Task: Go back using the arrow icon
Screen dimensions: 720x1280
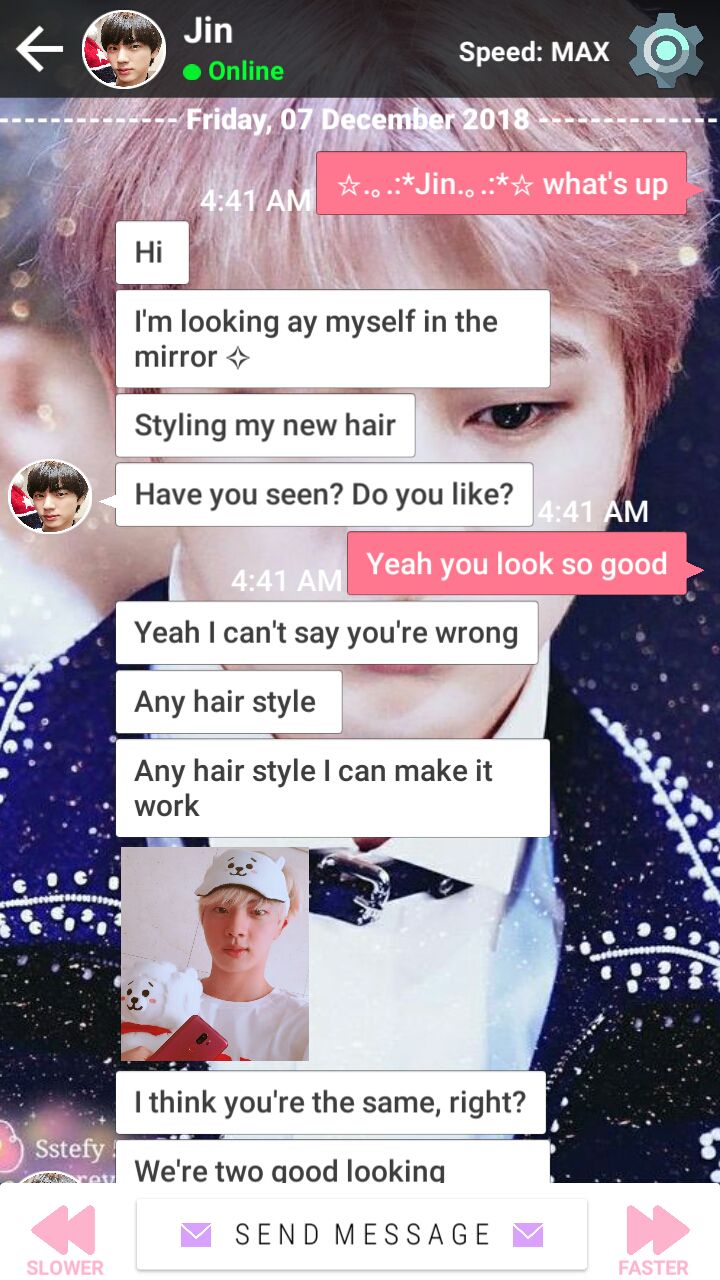Action: pos(39,49)
